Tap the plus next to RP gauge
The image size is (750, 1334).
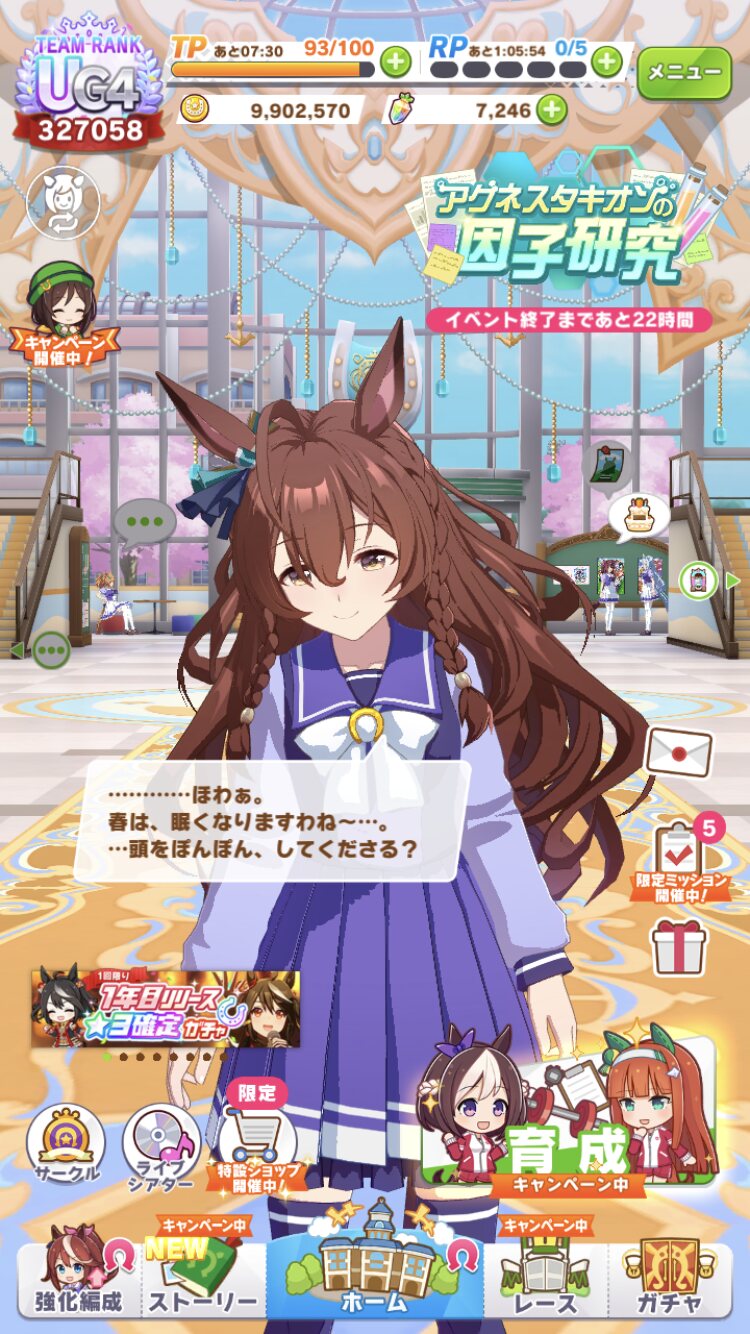click(x=607, y=63)
